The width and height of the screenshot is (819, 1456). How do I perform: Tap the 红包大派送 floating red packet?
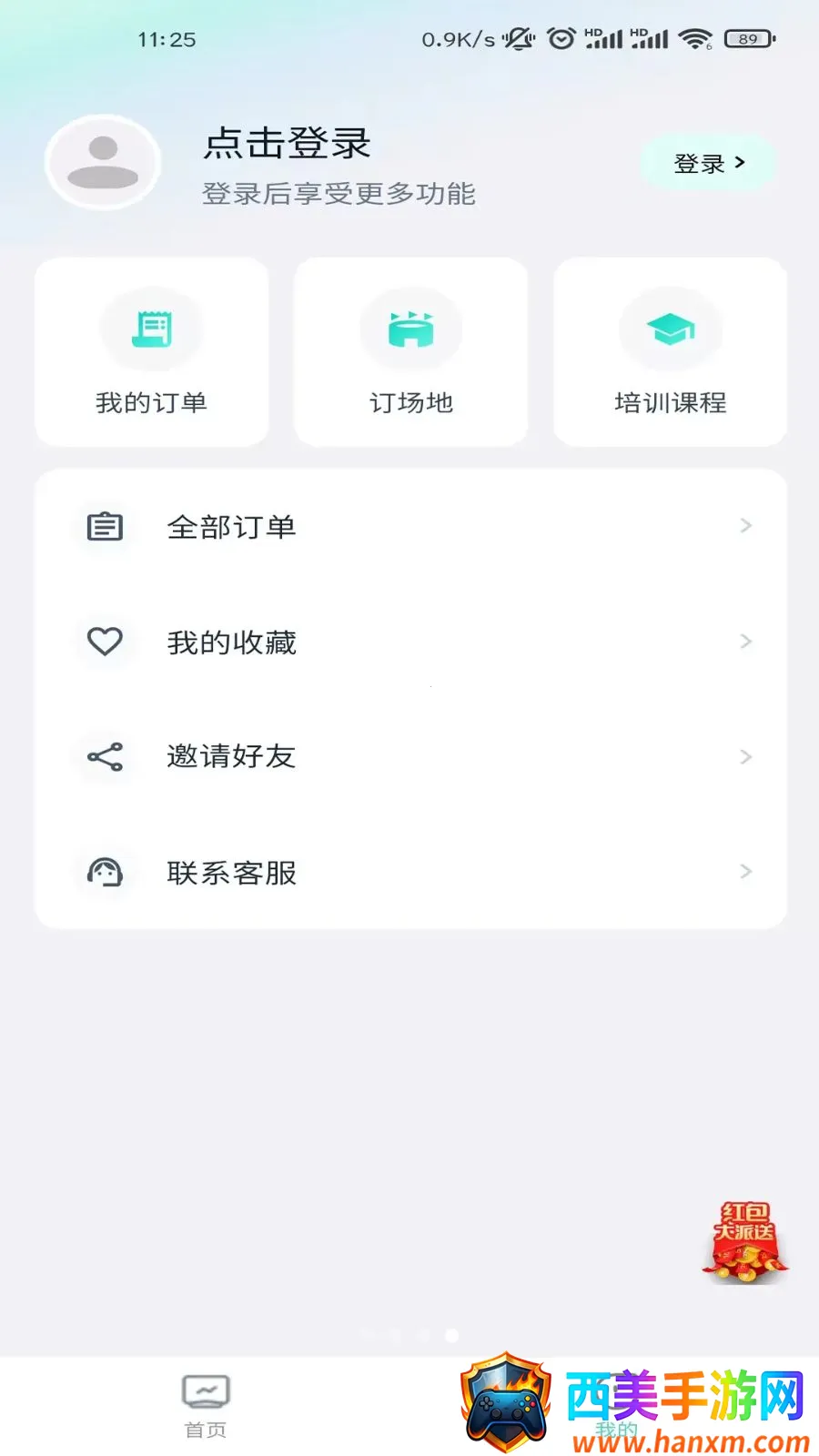pos(745,1242)
